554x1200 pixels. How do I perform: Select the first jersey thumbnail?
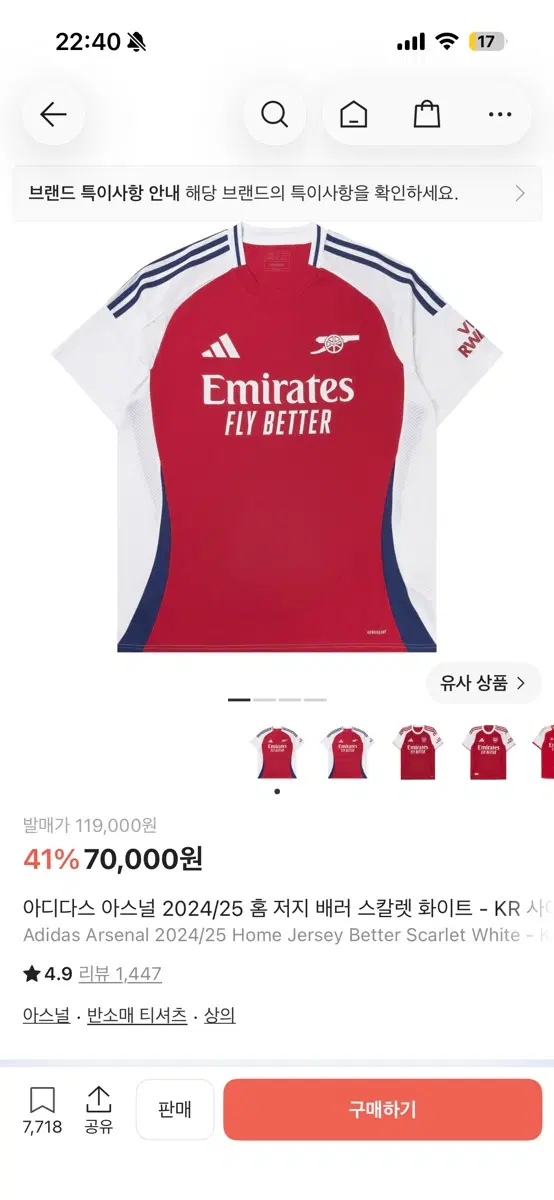click(x=277, y=753)
